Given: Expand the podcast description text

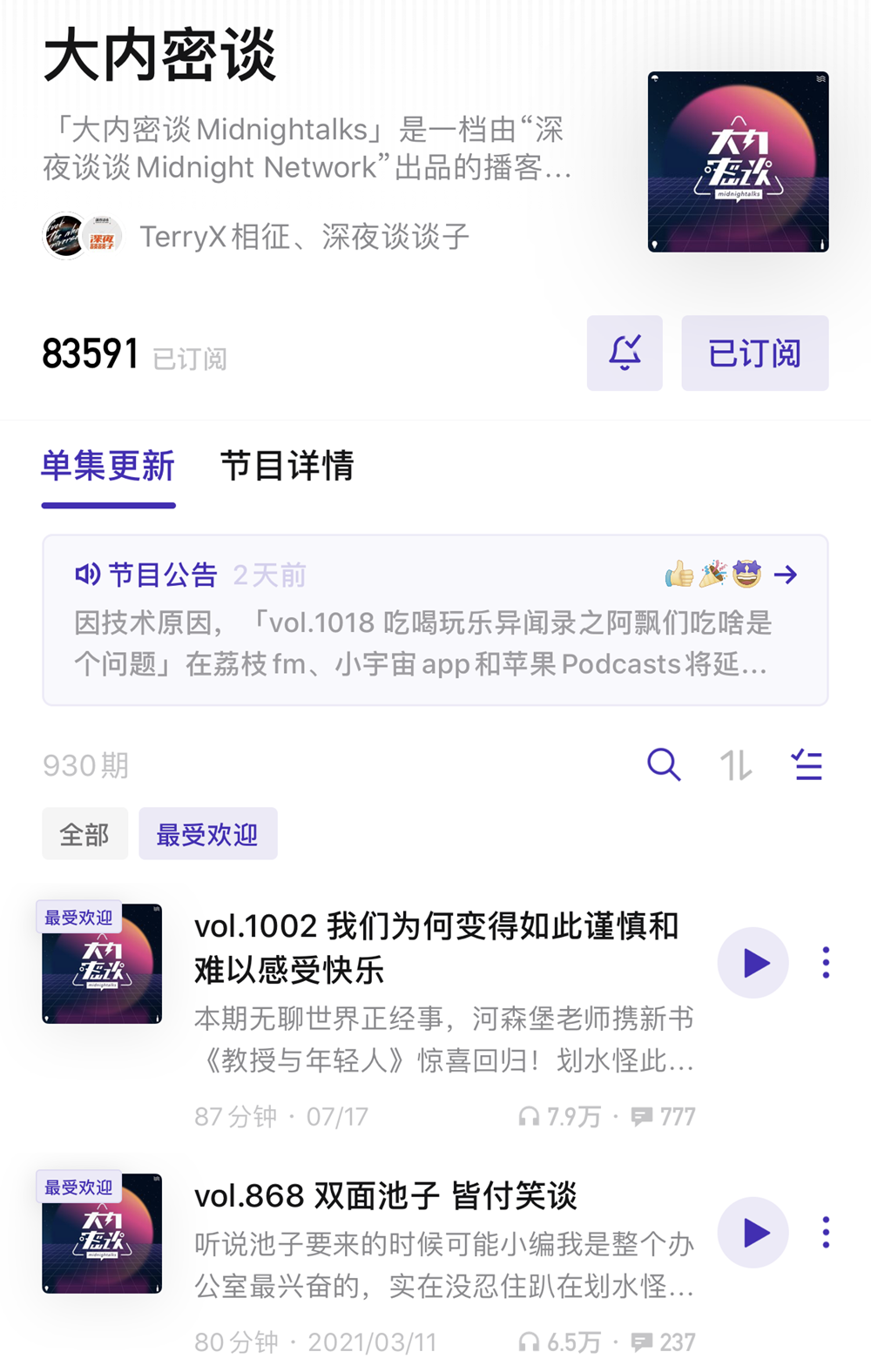Looking at the screenshot, I should click(x=307, y=148).
